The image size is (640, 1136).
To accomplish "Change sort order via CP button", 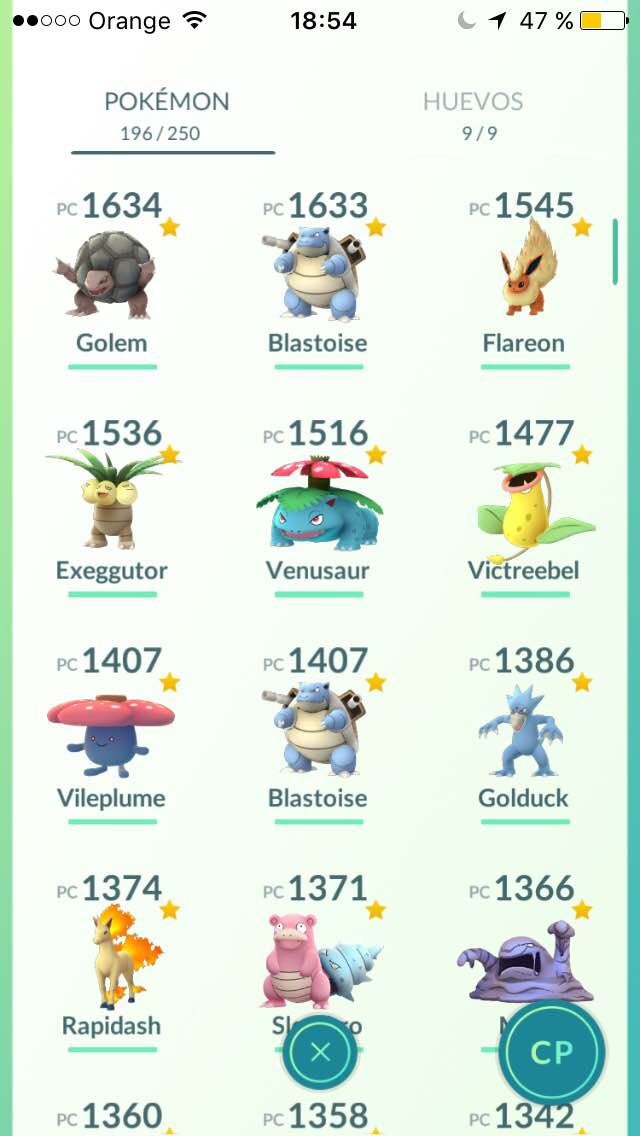I will pos(551,1052).
